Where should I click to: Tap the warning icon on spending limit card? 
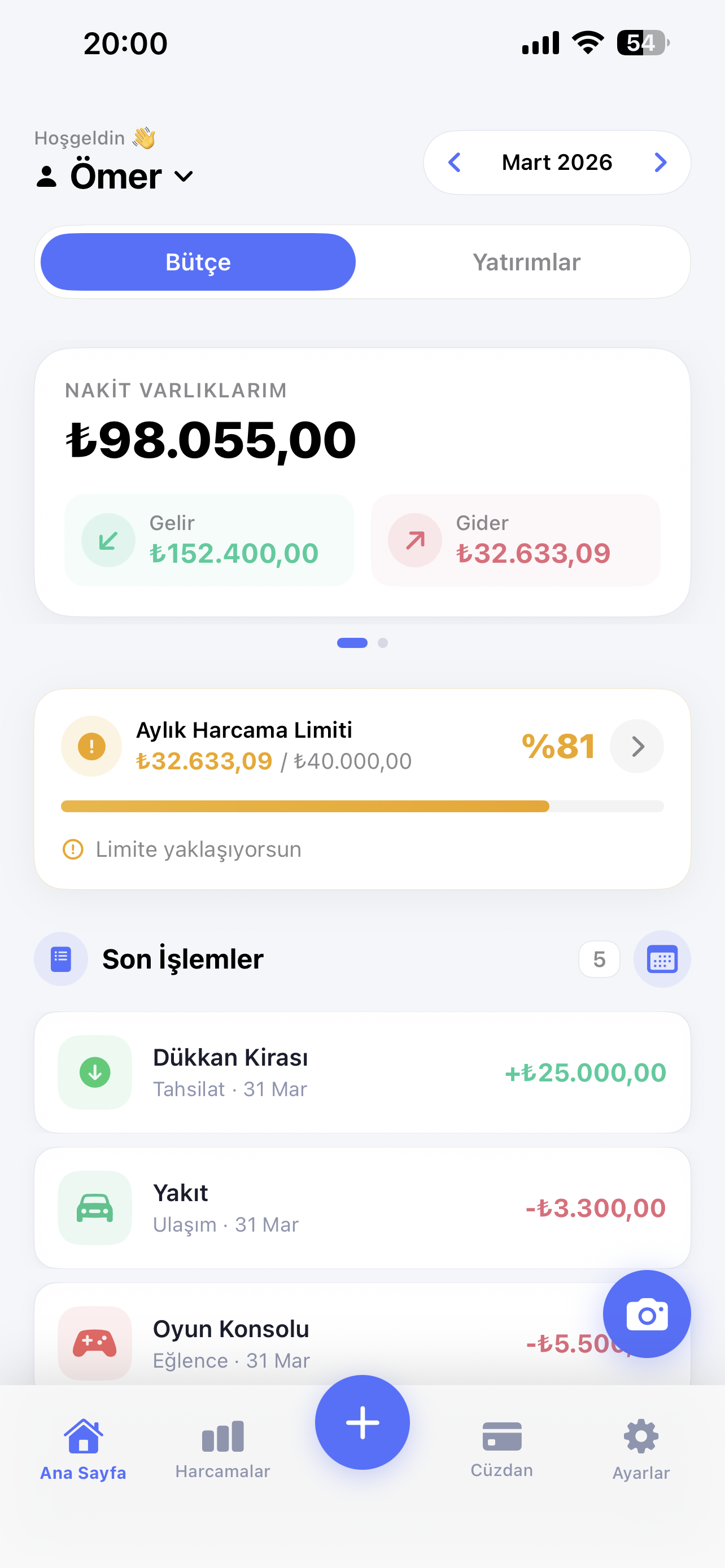click(91, 746)
